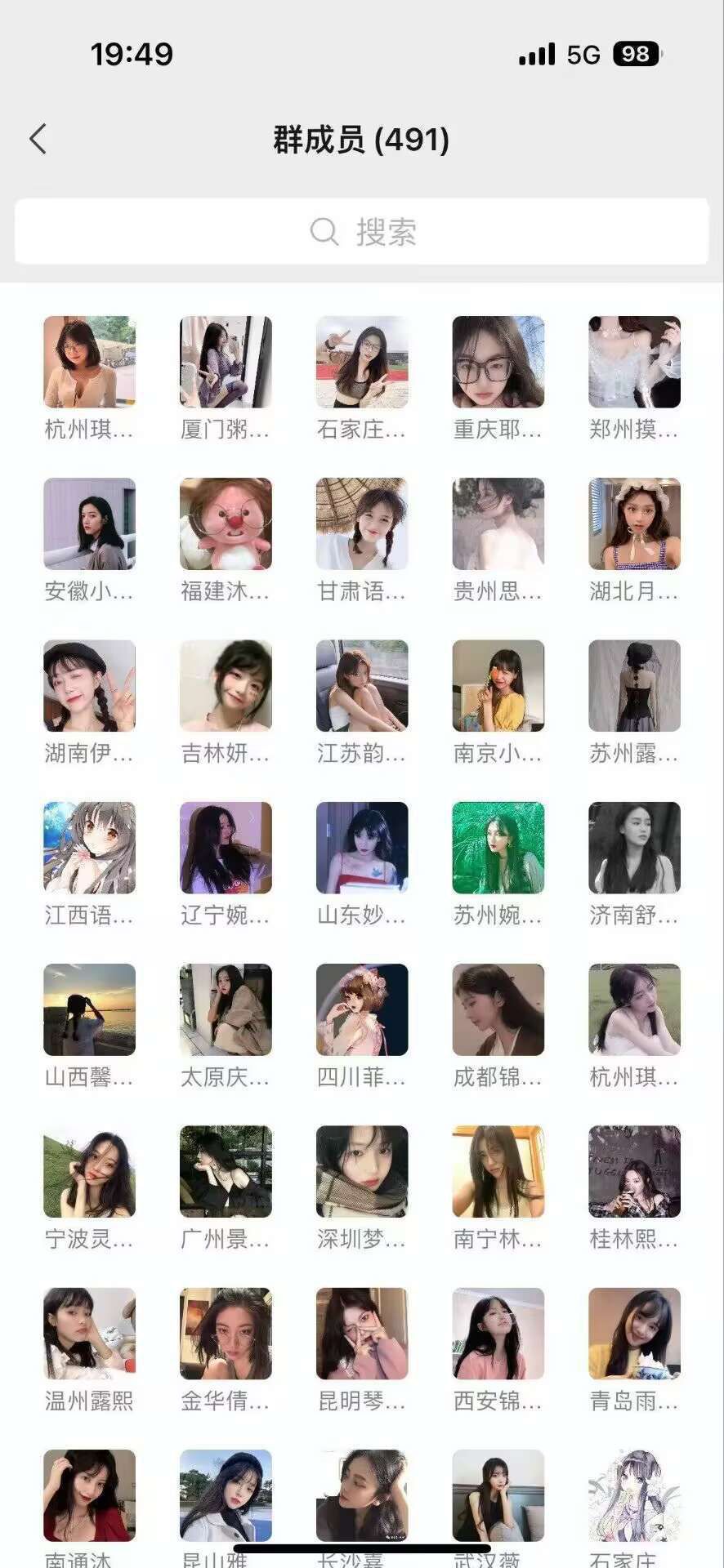Select member 郑州摸…
This screenshot has height=1568, width=724.
(x=634, y=363)
